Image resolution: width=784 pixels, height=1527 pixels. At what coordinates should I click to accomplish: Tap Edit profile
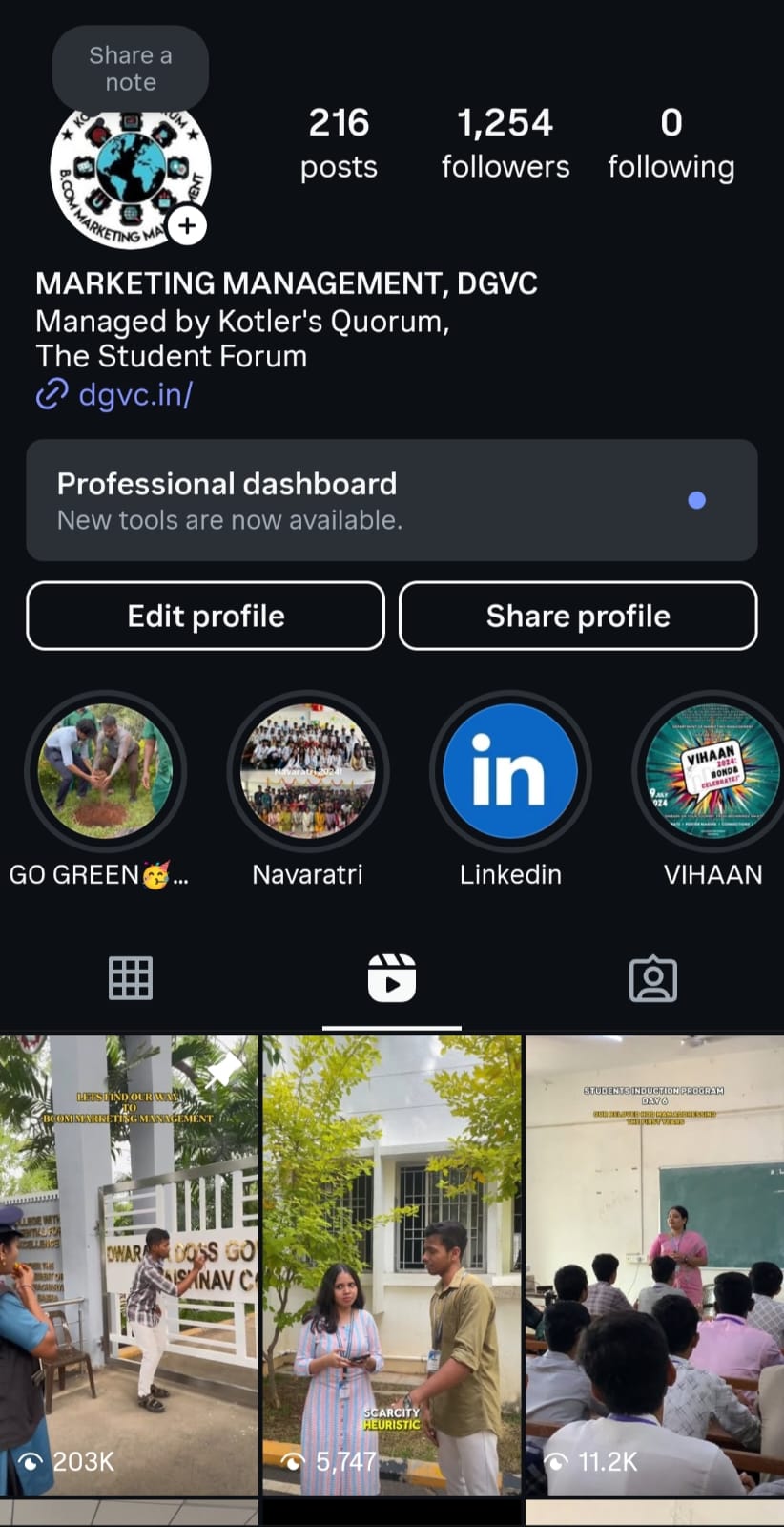tap(205, 616)
